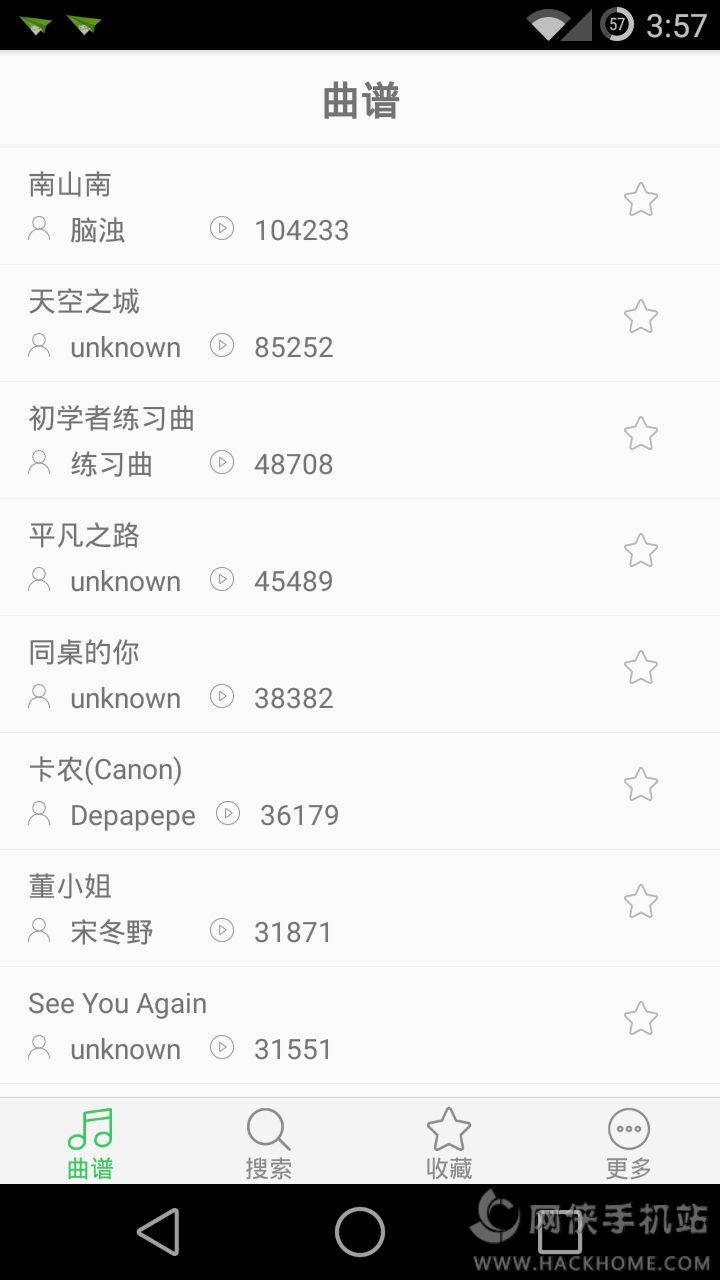Favorite 同桌的你 with the star
The image size is (720, 1280).
pos(640,668)
